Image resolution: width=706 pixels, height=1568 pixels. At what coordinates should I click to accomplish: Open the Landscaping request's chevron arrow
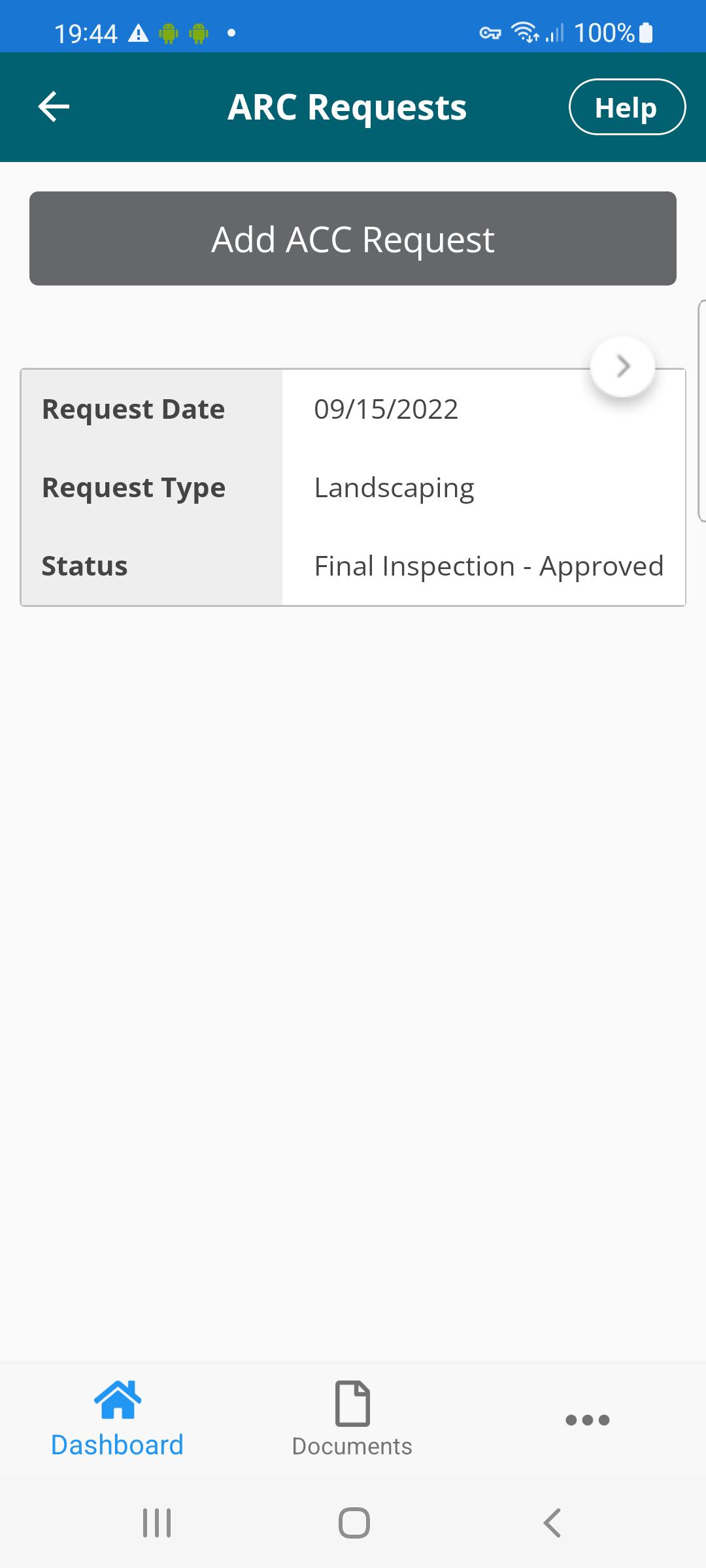622,367
